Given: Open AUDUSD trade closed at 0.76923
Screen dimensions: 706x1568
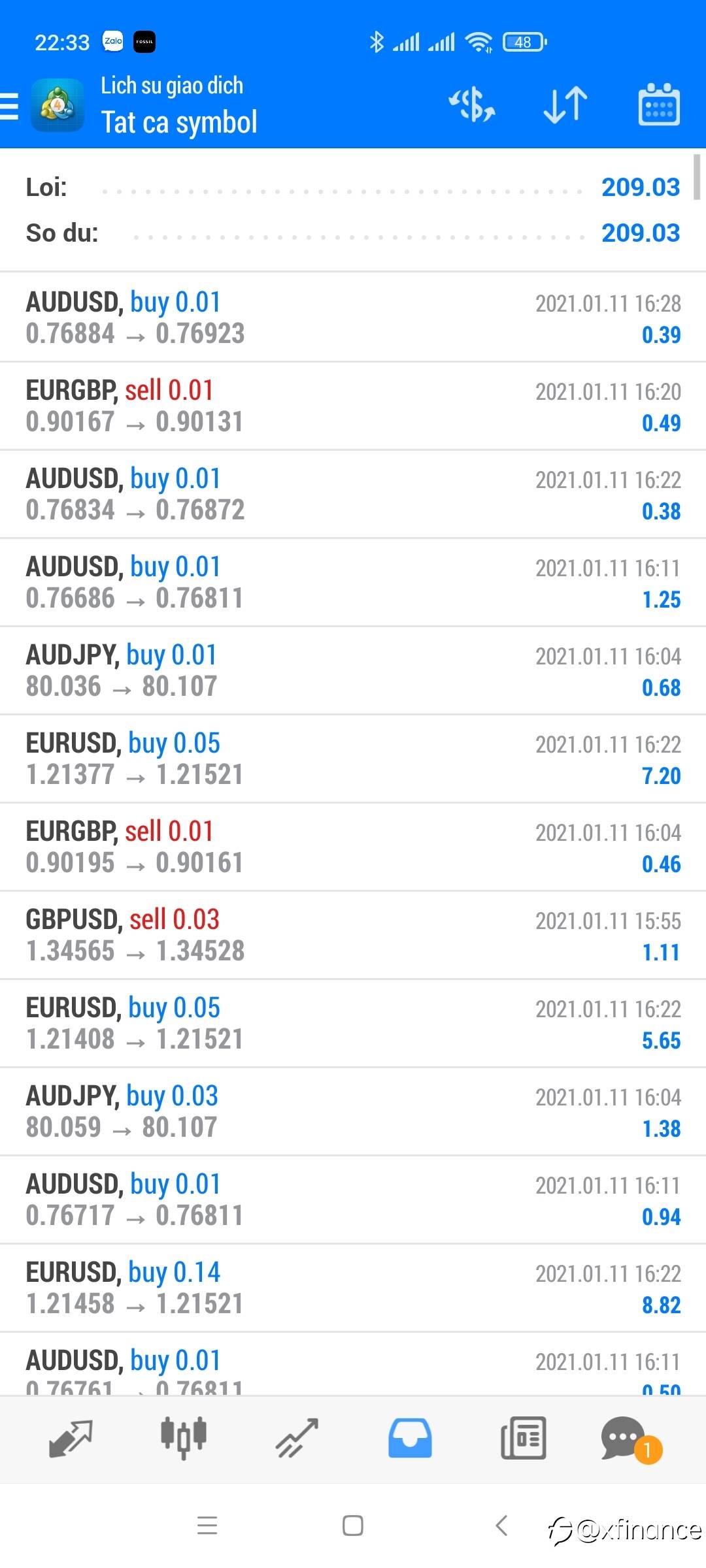Looking at the screenshot, I should tap(353, 318).
